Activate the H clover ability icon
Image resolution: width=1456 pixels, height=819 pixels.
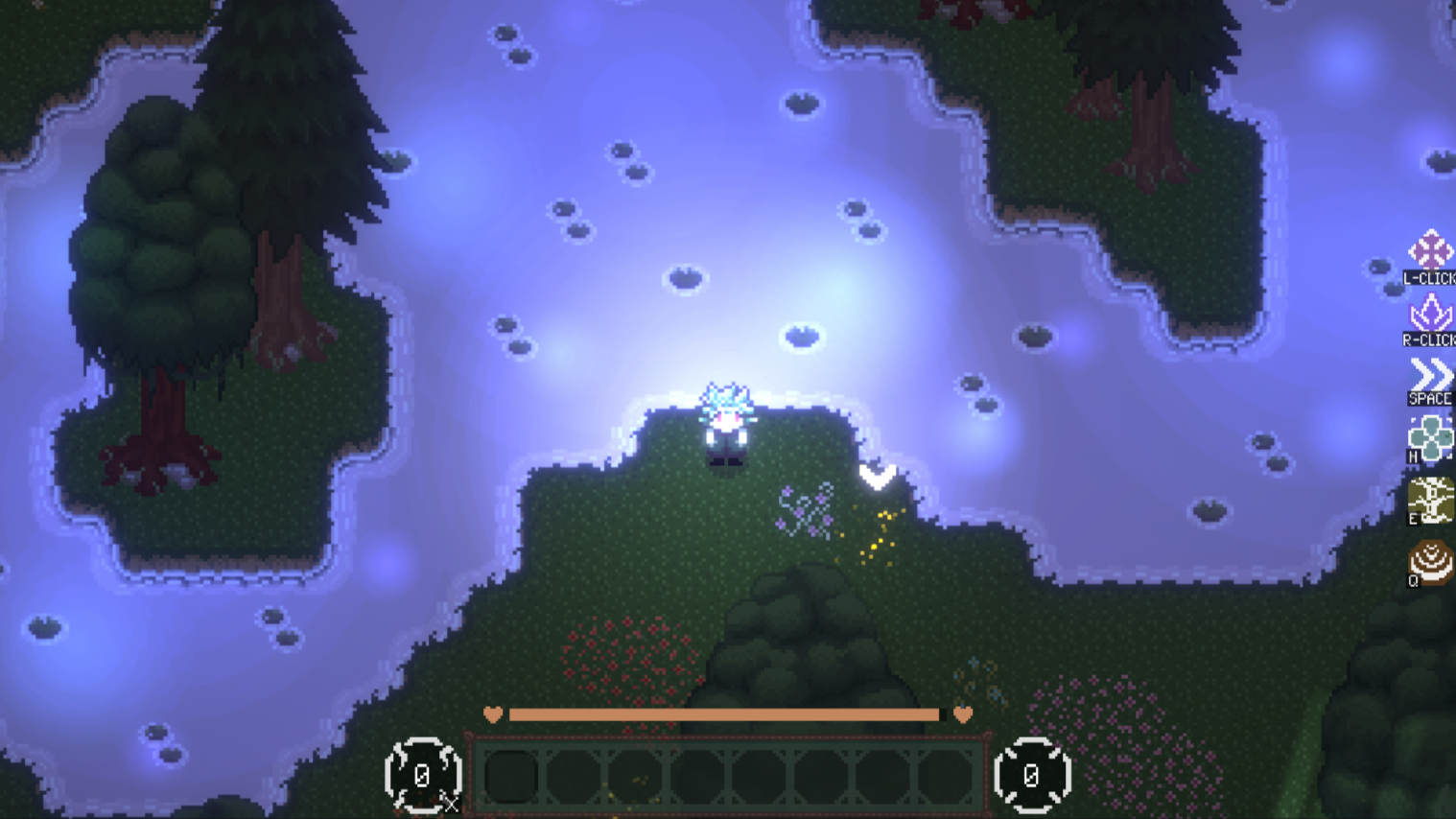1430,438
